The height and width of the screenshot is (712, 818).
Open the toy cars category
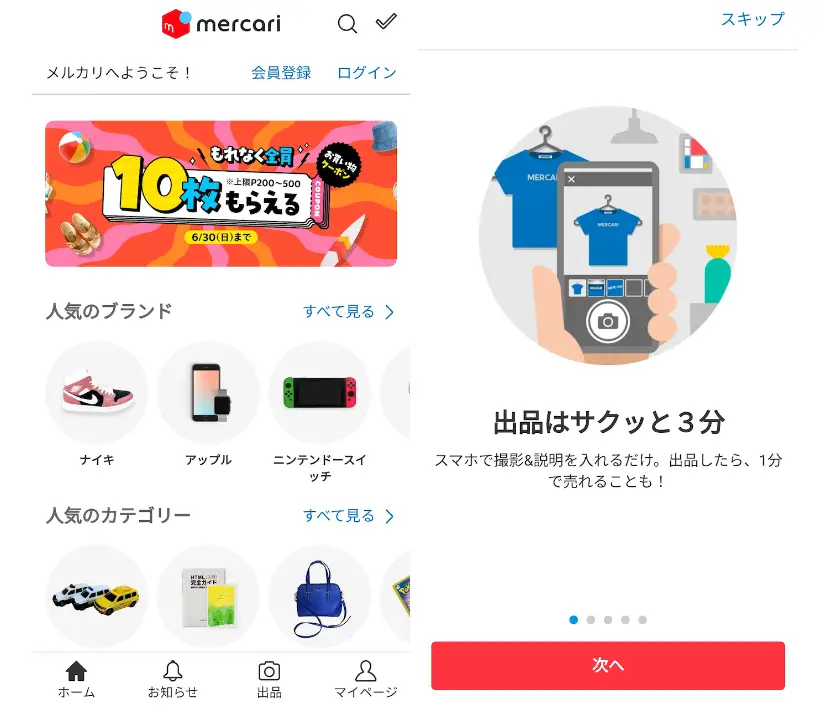click(97, 597)
